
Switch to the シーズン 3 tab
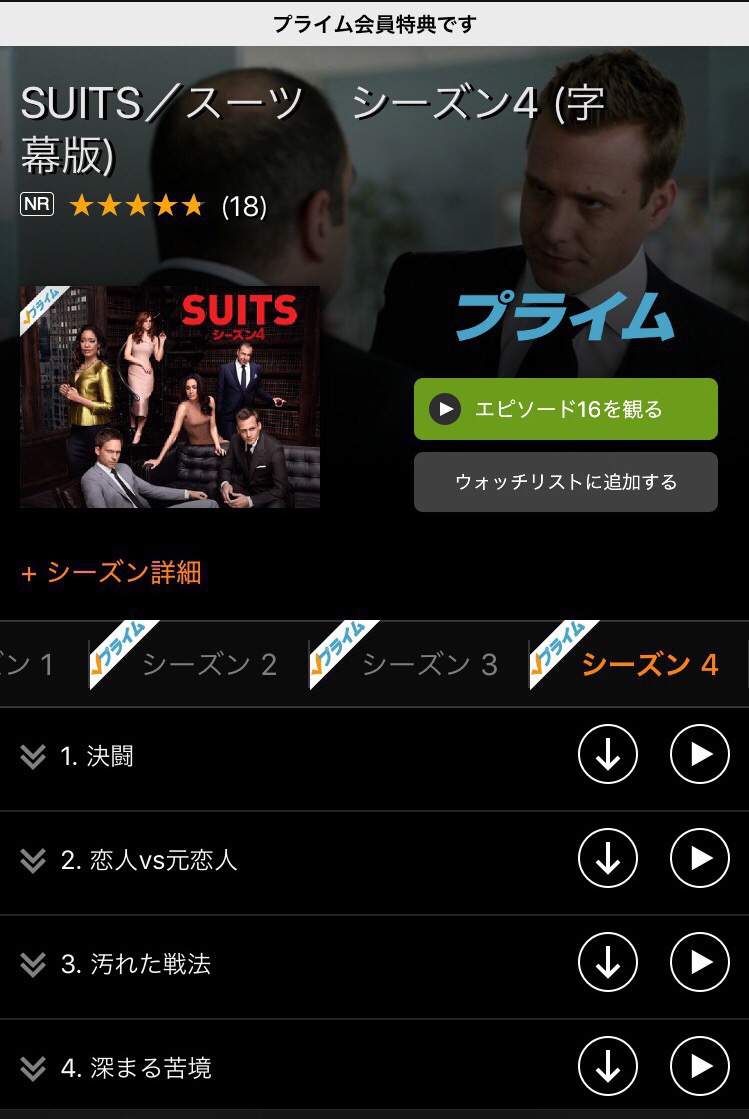(x=429, y=665)
